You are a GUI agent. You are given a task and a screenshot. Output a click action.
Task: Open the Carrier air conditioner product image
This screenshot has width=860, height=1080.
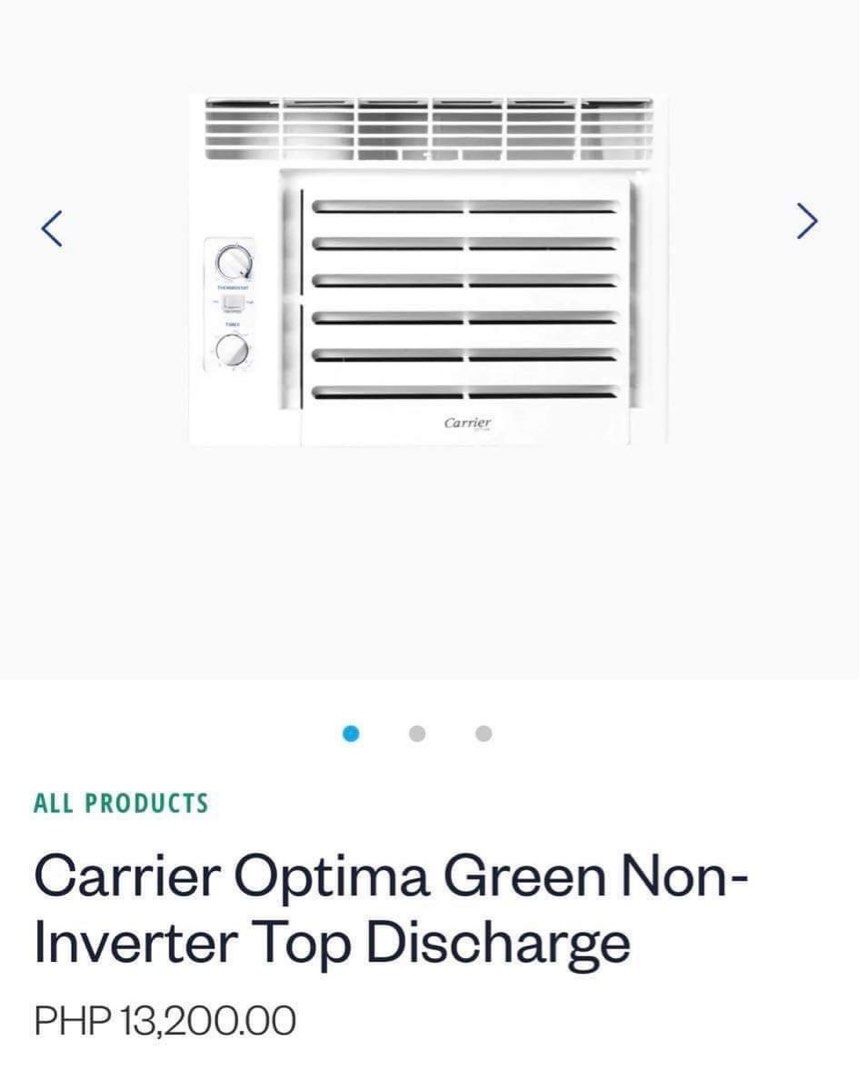(x=428, y=270)
